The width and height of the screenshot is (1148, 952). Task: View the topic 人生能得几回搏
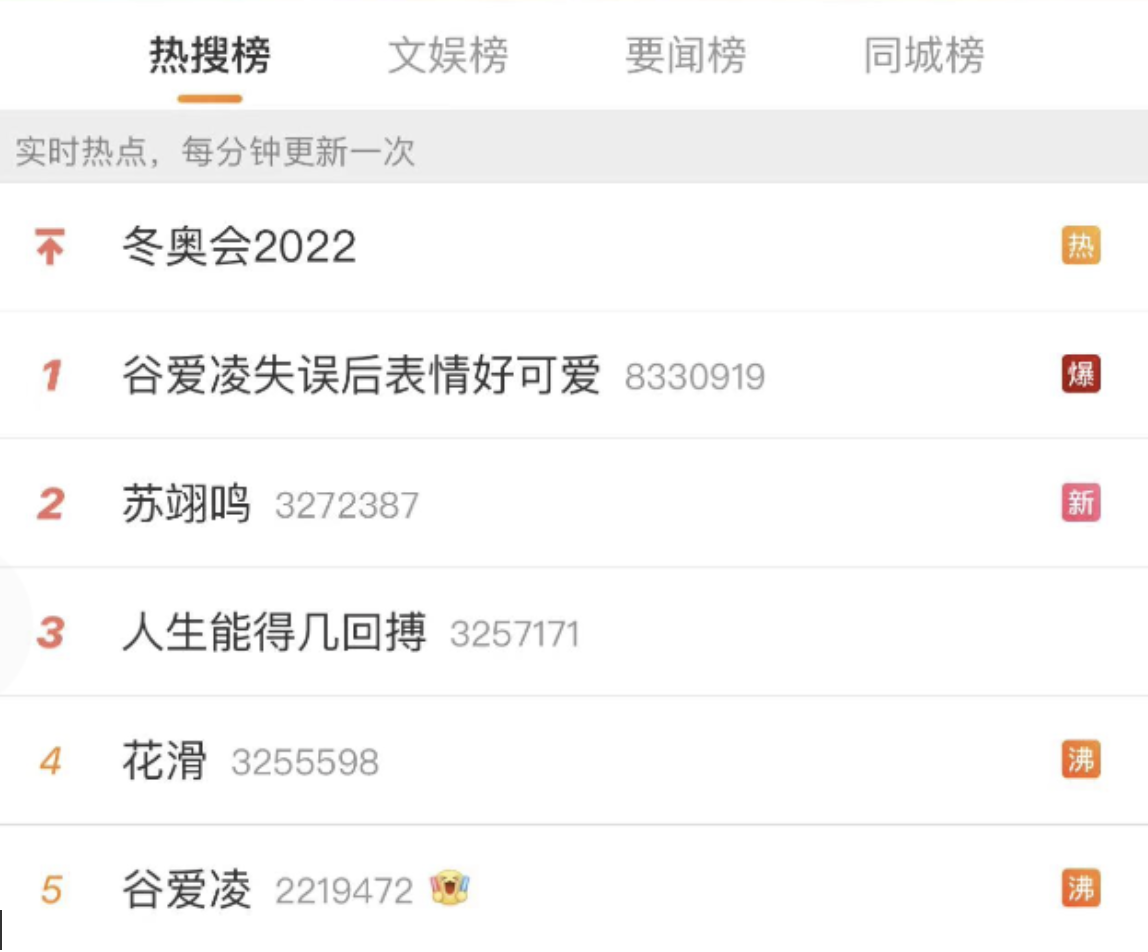[274, 633]
